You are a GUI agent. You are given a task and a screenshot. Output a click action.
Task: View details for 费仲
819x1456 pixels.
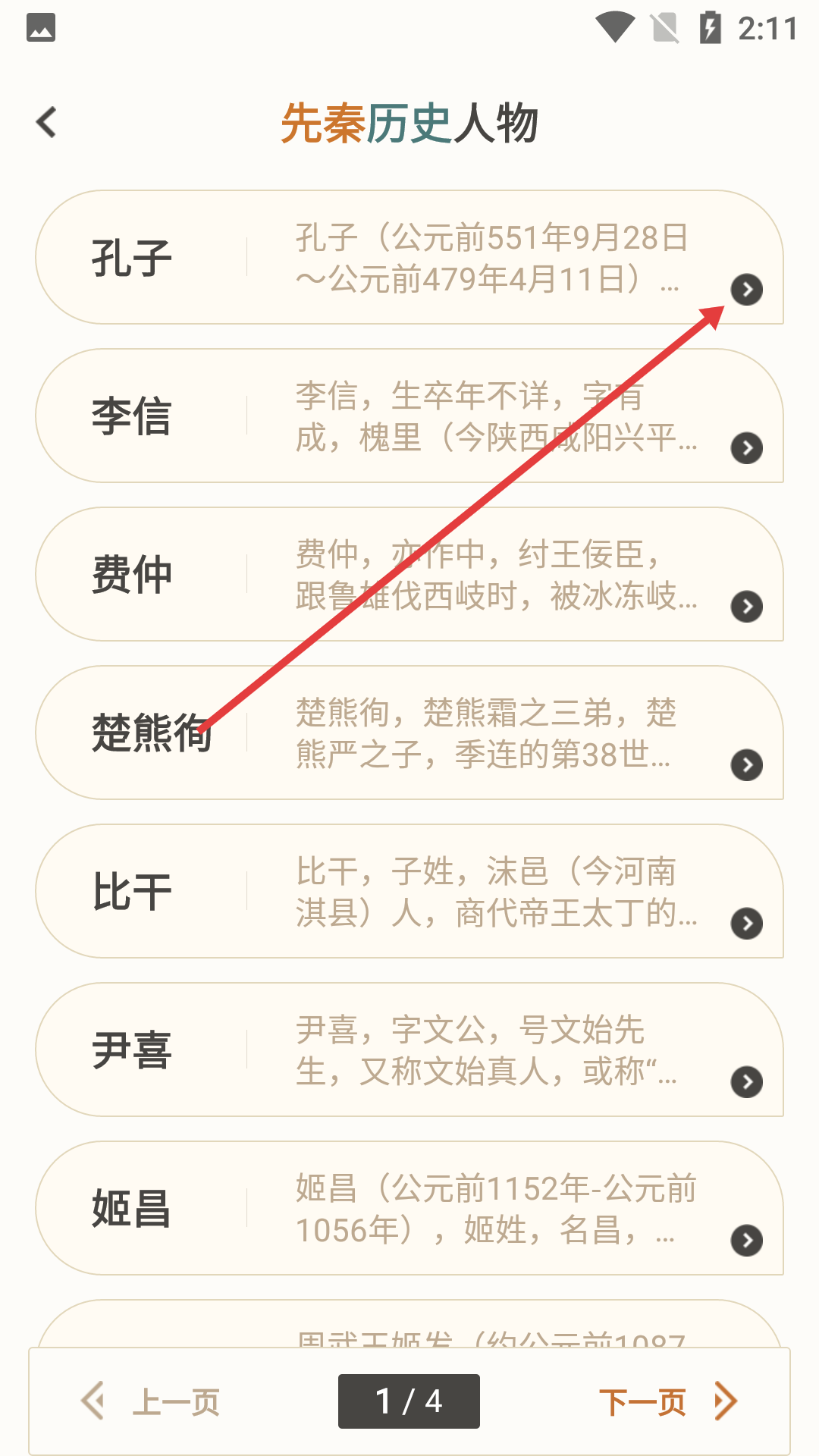(409, 575)
